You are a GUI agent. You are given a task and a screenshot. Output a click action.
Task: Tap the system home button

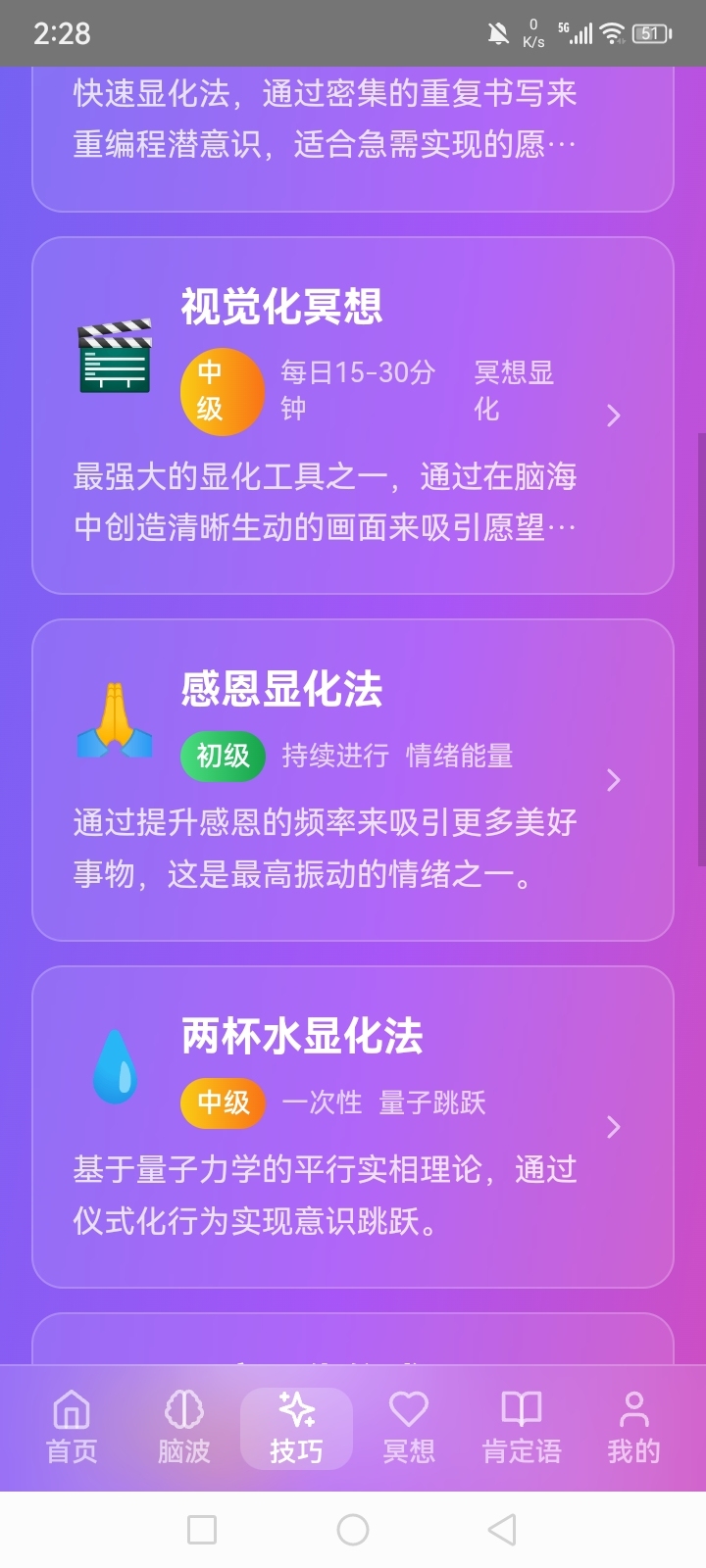[353, 1530]
